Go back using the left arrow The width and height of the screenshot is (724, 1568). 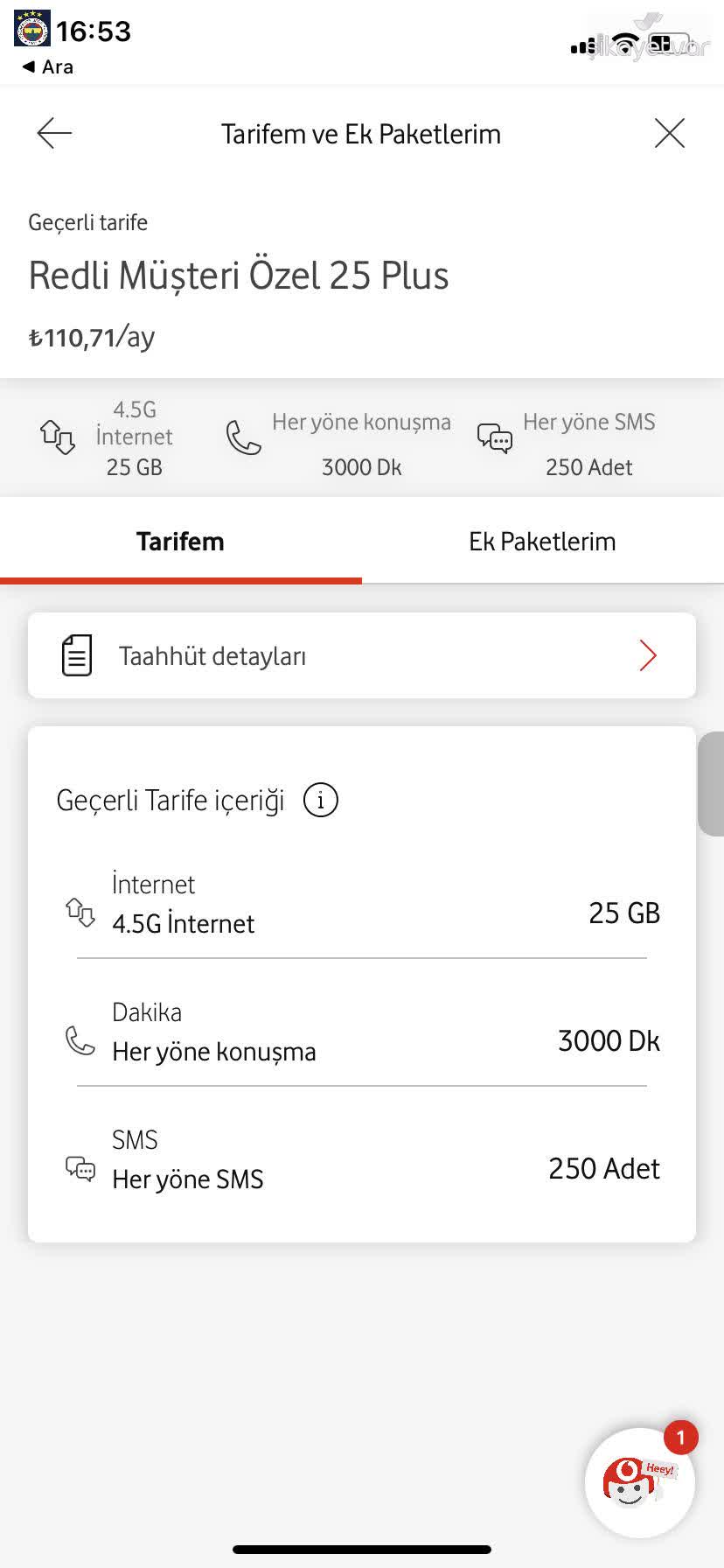54,133
